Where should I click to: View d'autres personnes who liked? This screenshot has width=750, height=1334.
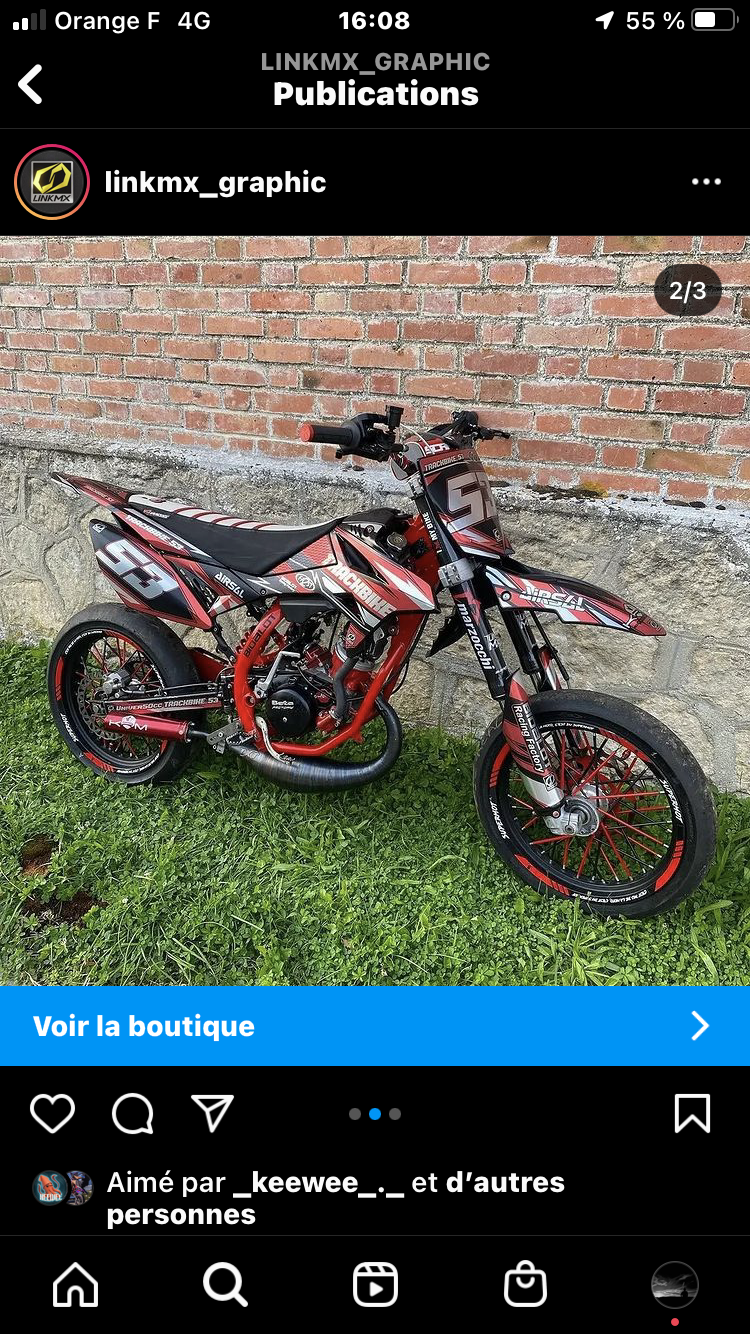pos(505,1183)
